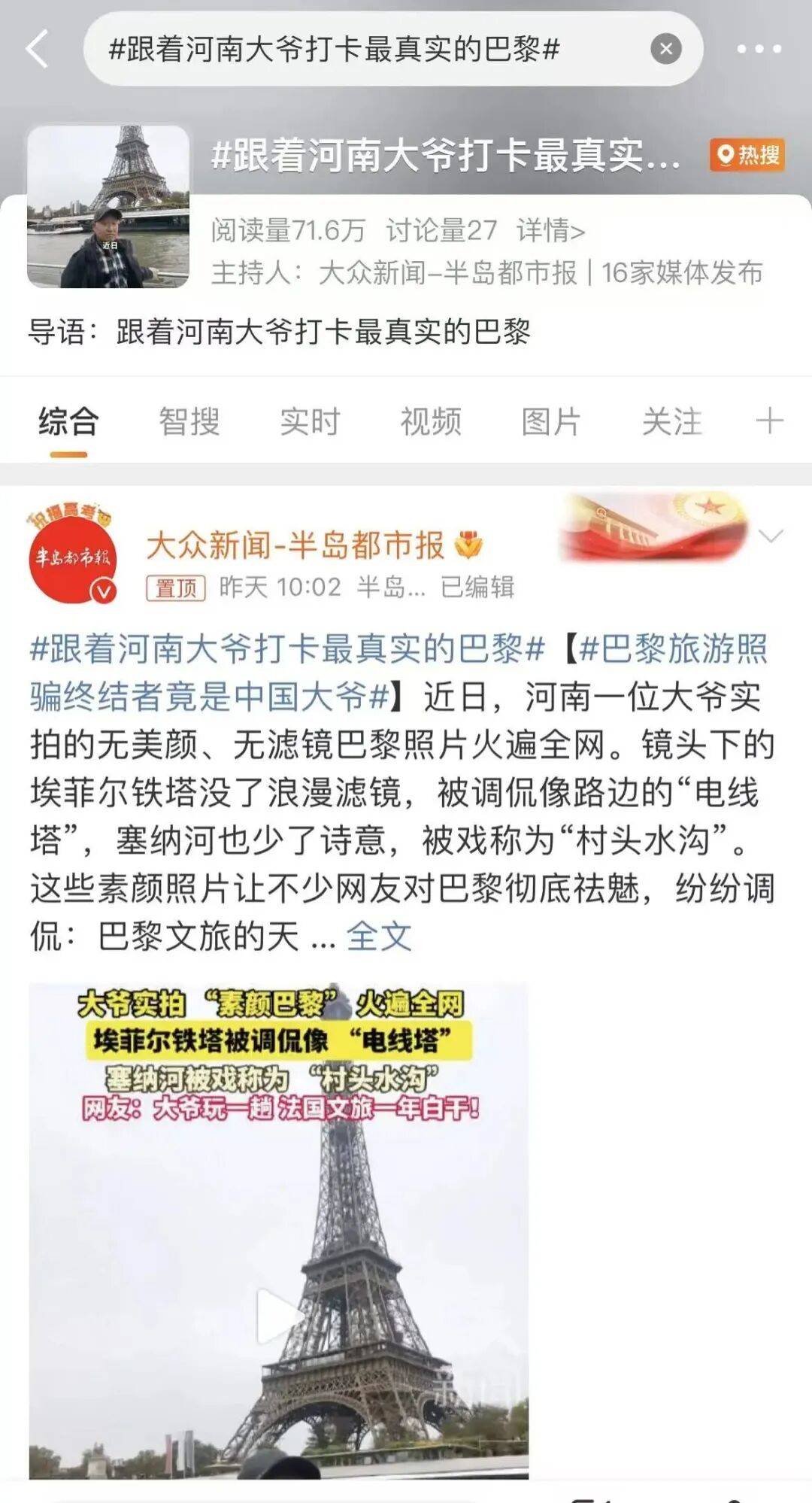This screenshot has height=1503, width=812.
Task: Open the three-dot overflow menu
Action: 759,50
